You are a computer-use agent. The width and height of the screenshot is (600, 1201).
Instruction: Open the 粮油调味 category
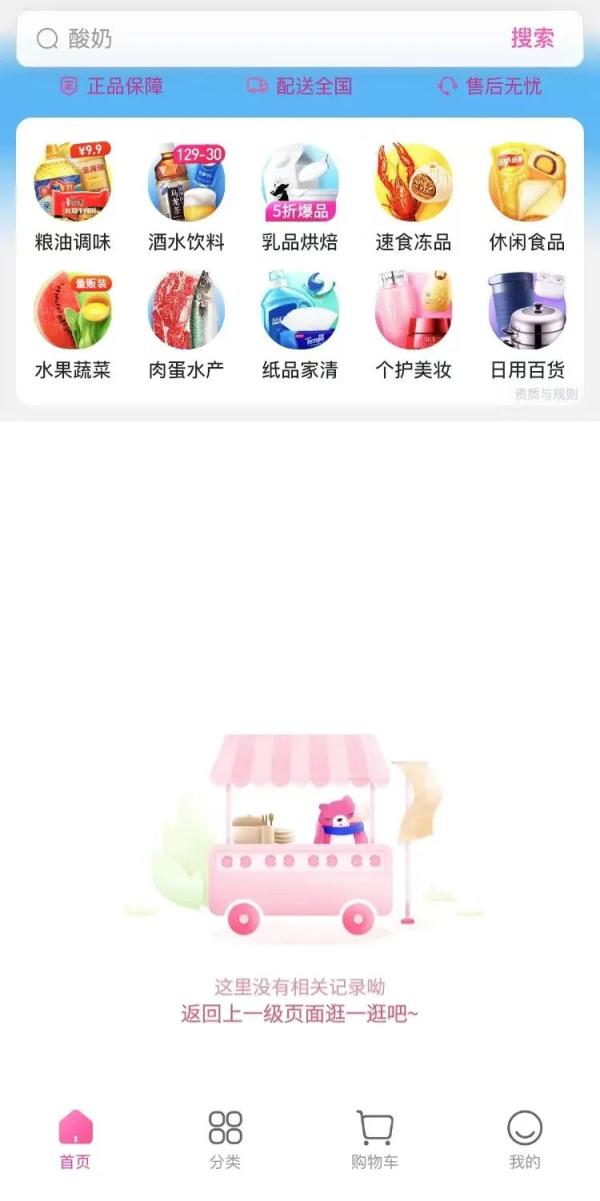tap(73, 197)
